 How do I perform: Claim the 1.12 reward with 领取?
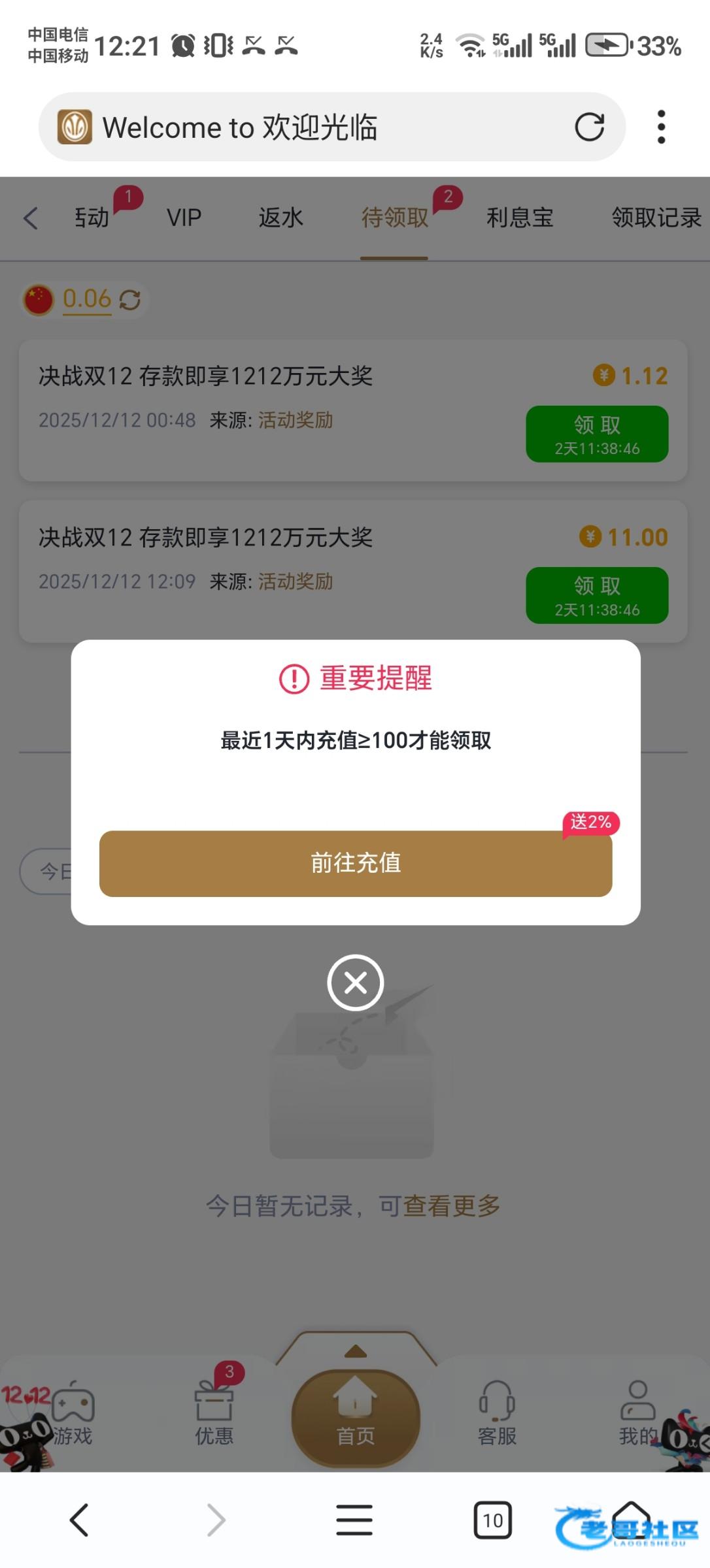pos(597,434)
